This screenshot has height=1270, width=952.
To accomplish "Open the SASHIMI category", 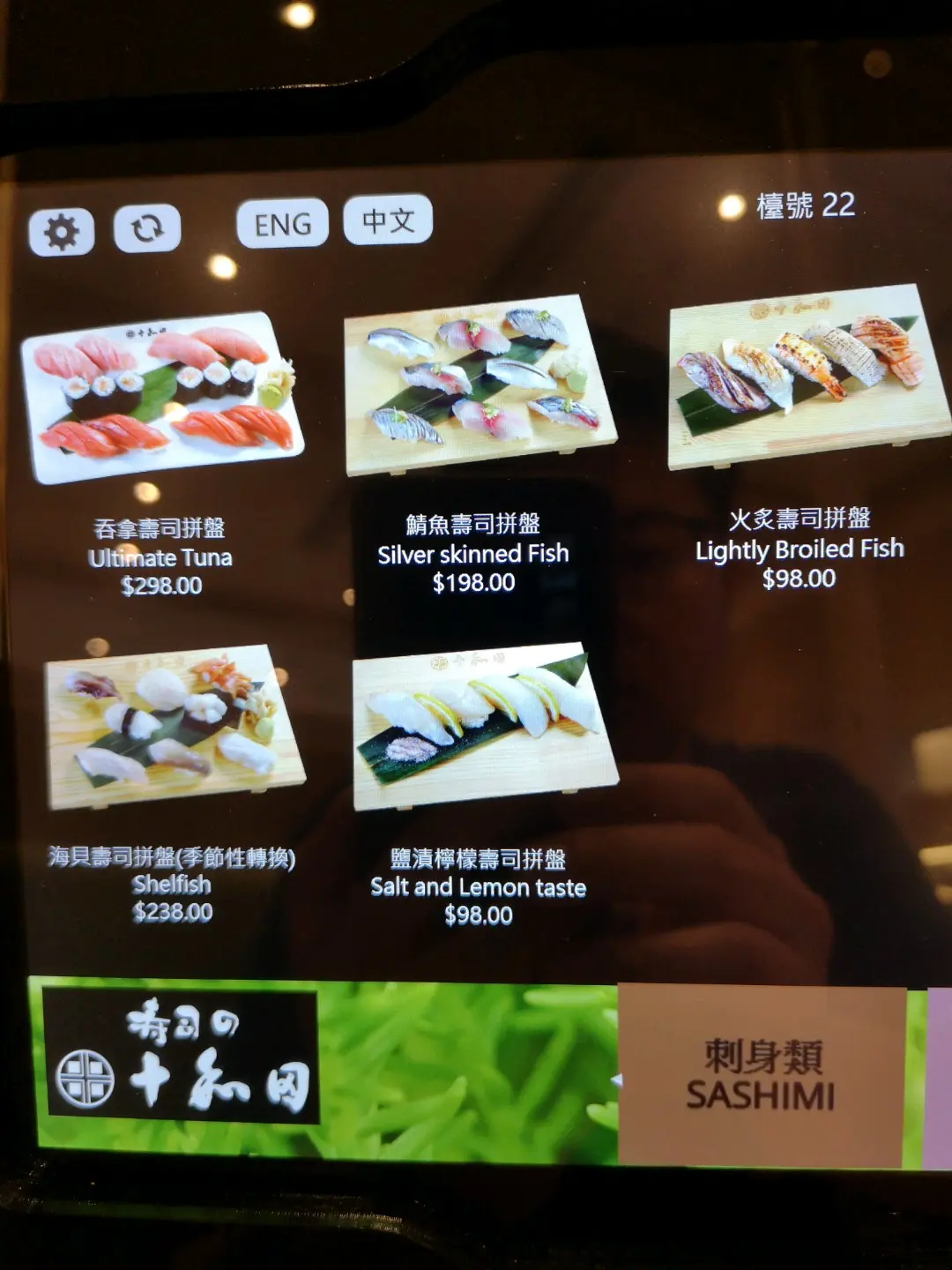I will click(762, 1076).
